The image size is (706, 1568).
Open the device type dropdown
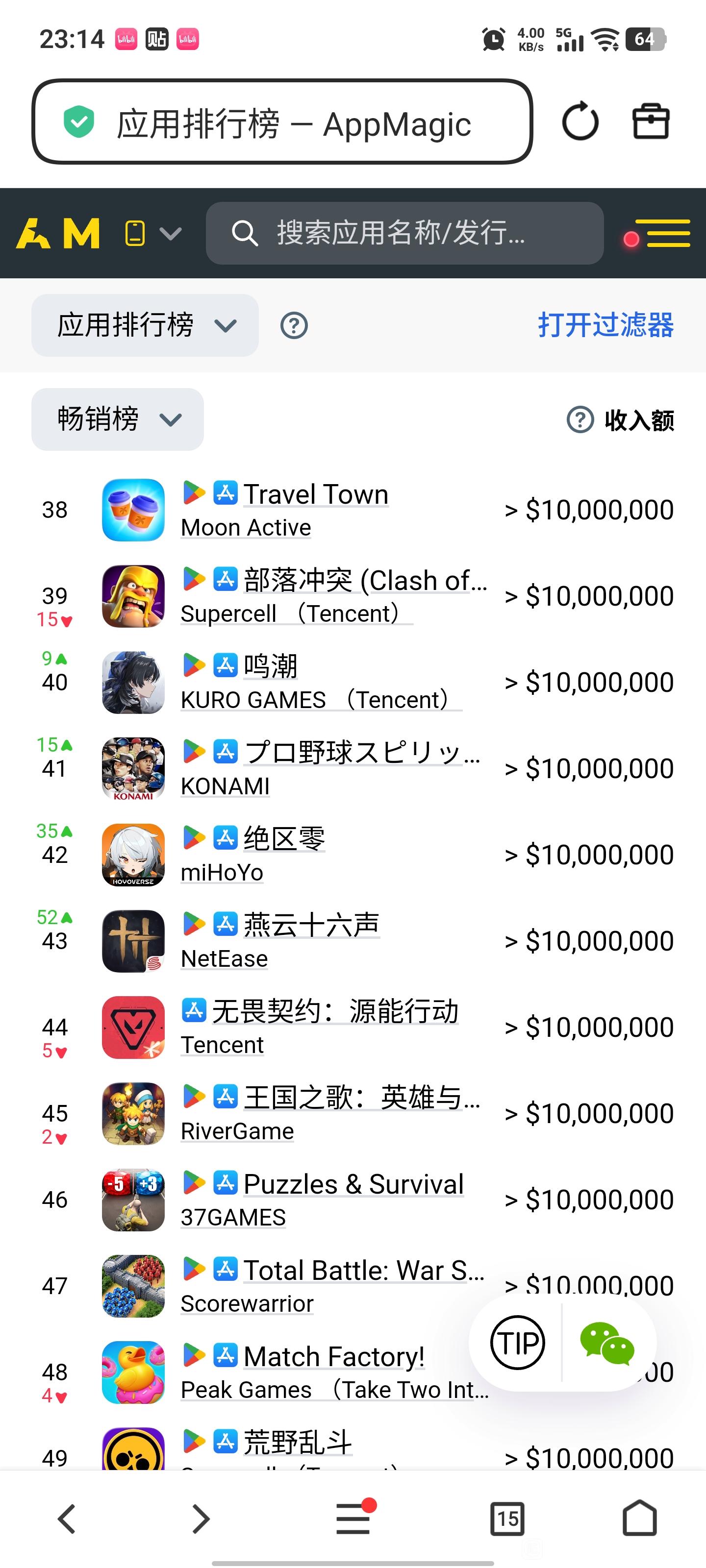(153, 233)
